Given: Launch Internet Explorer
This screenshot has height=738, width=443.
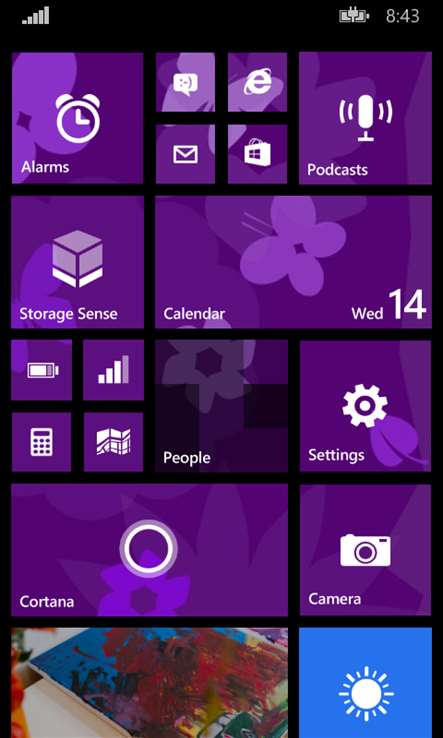Looking at the screenshot, I should [258, 82].
